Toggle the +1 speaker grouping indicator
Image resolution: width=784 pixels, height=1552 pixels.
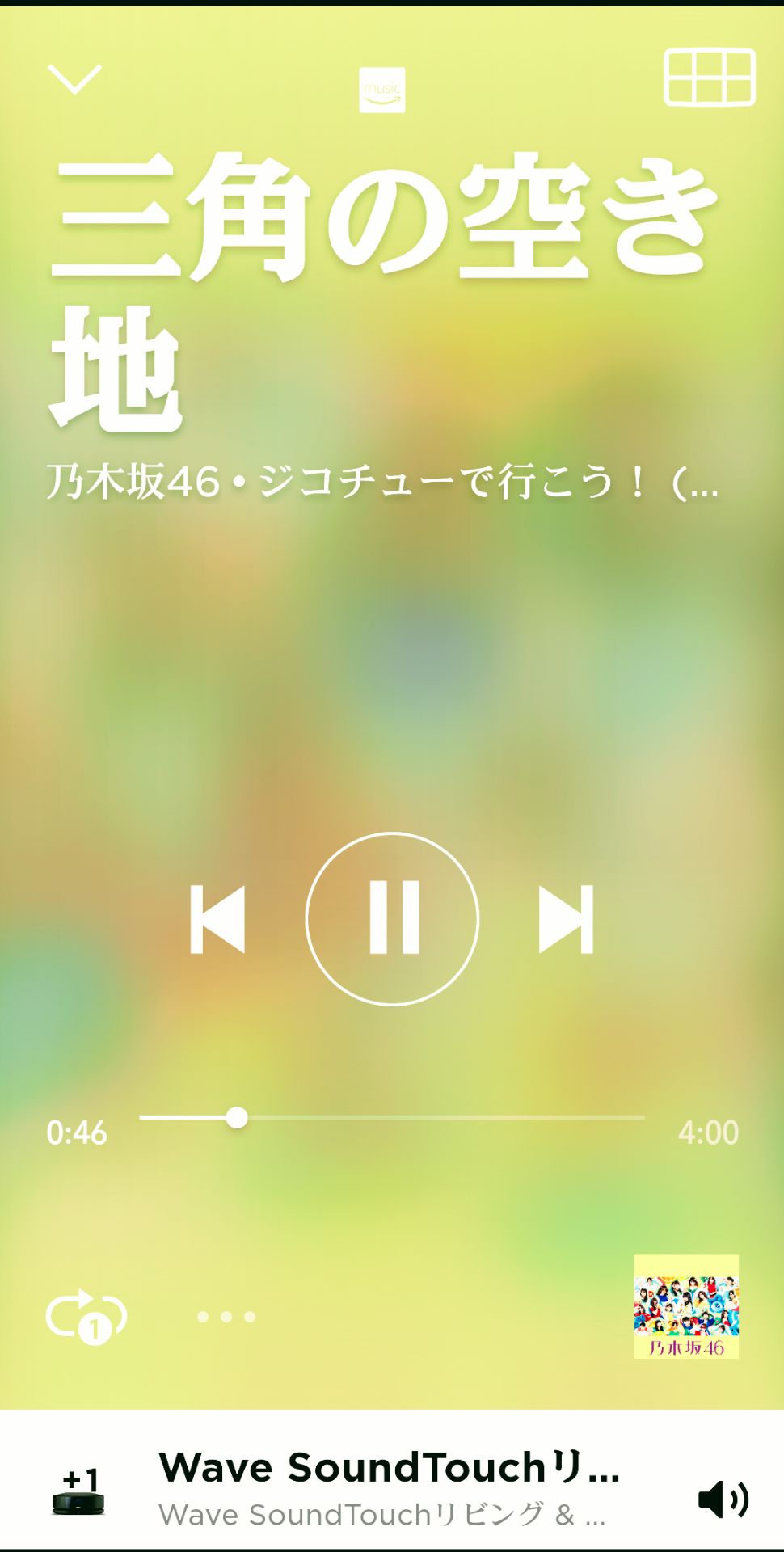point(81,1497)
